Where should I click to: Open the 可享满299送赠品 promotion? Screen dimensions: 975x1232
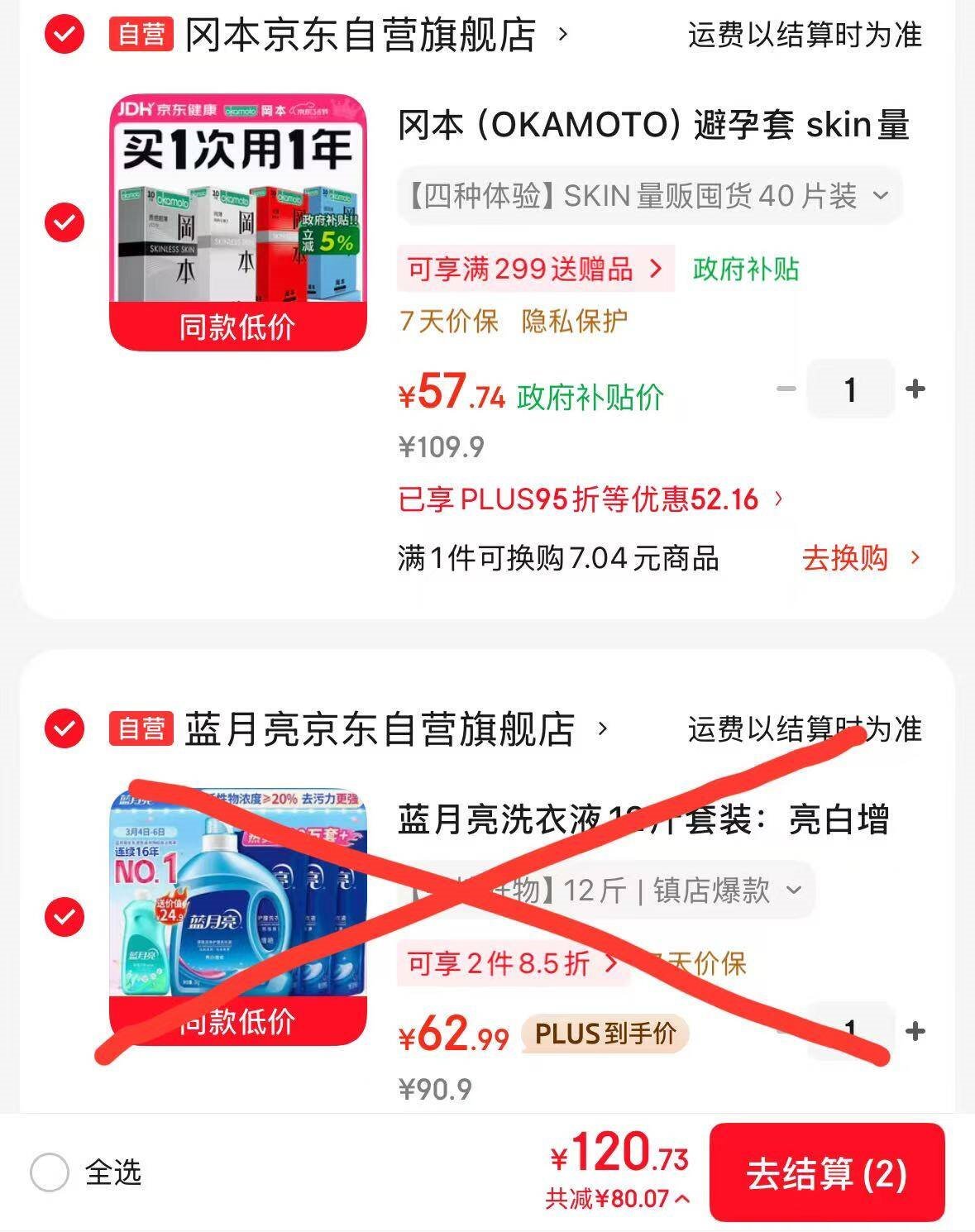(x=535, y=269)
